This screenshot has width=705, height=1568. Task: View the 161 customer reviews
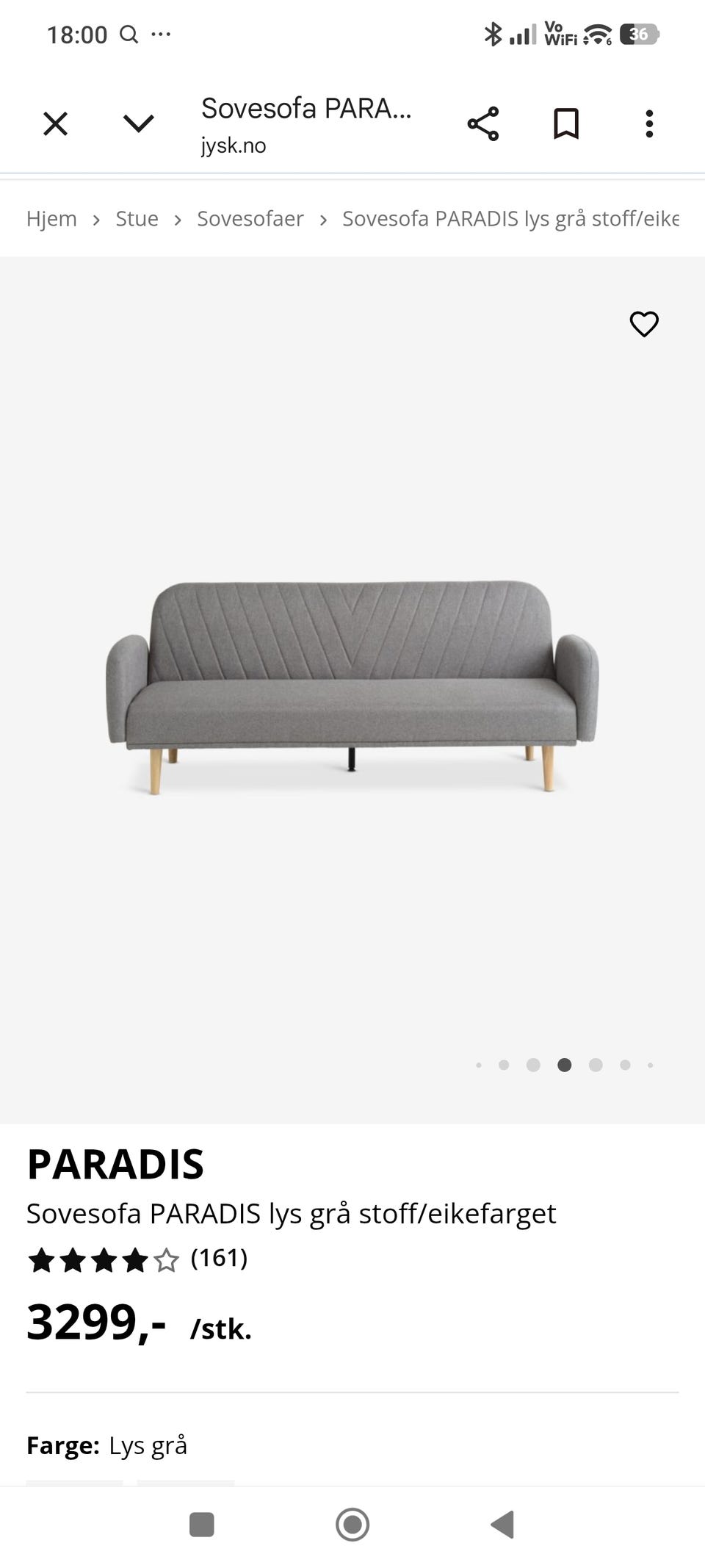coord(219,1258)
